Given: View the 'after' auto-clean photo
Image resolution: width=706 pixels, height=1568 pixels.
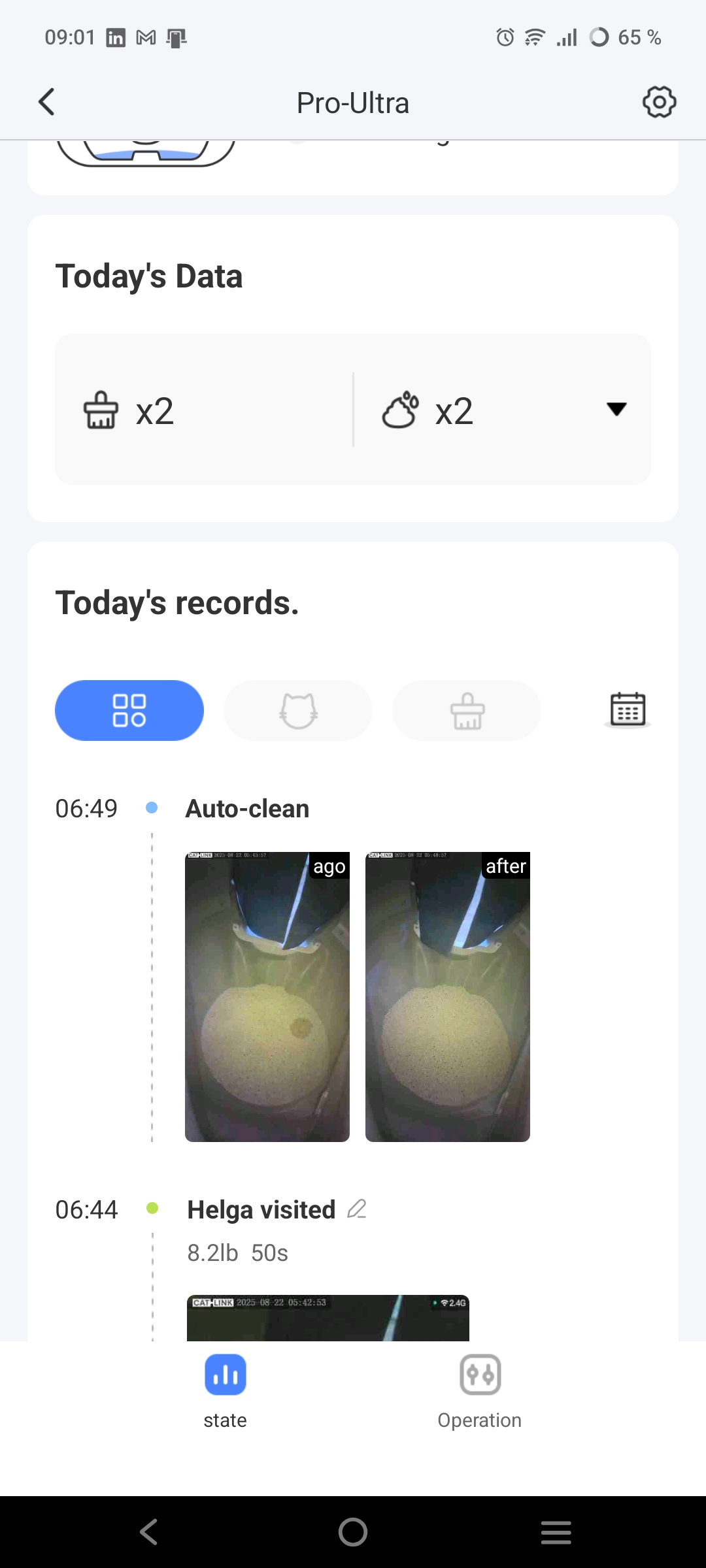Looking at the screenshot, I should [x=448, y=997].
